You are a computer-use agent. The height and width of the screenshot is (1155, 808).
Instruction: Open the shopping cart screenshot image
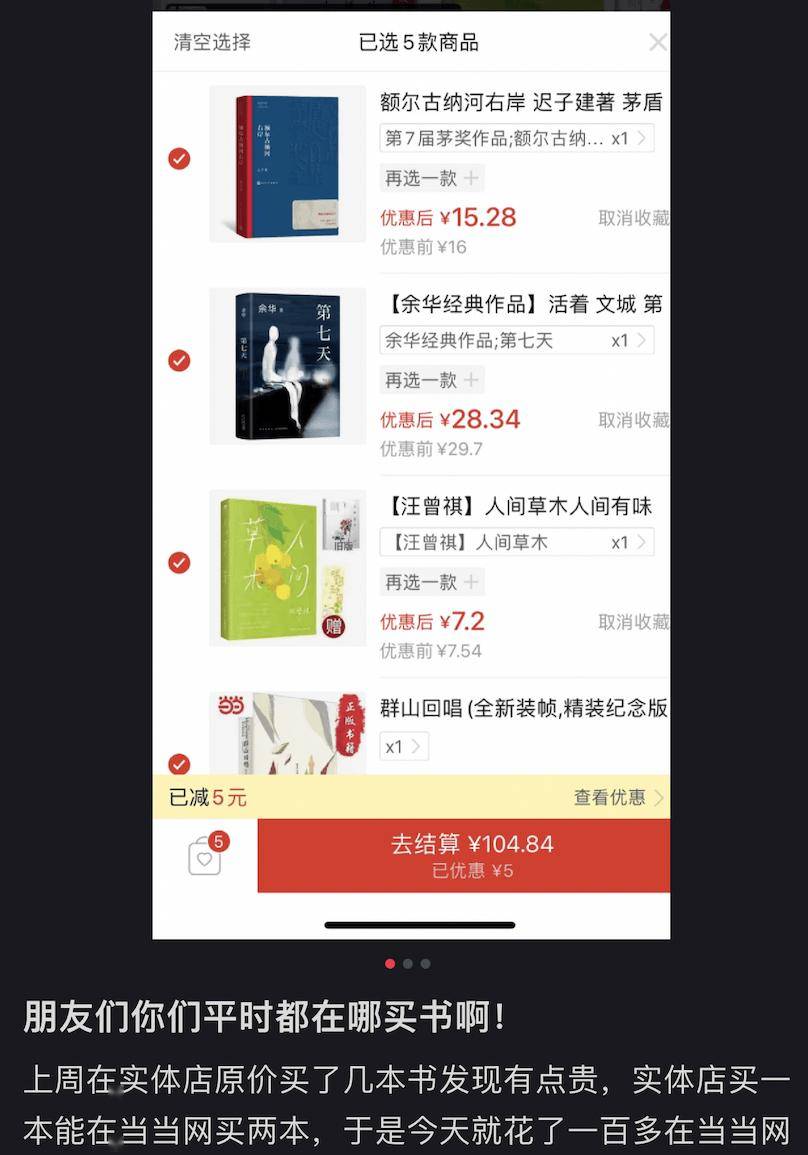410,470
